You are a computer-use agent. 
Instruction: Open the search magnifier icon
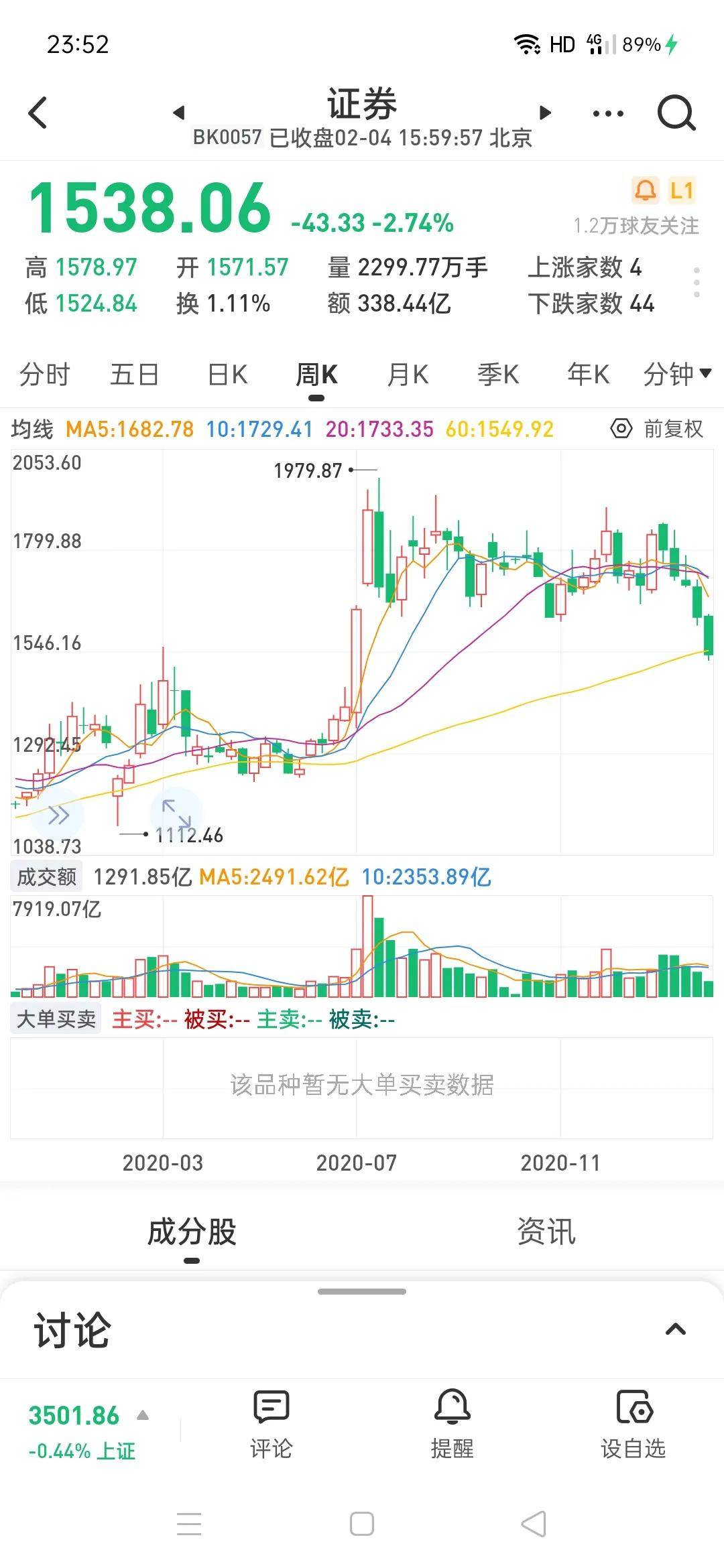point(676,113)
